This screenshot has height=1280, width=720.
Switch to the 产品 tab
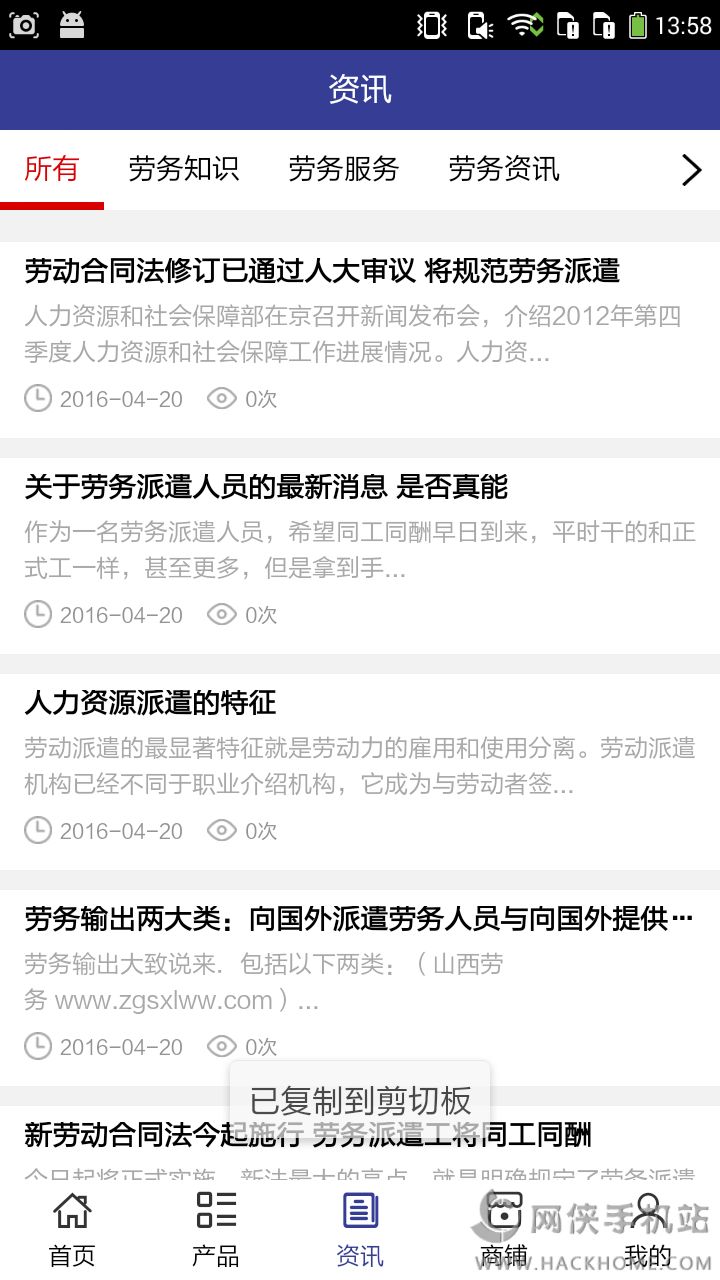(216, 1228)
